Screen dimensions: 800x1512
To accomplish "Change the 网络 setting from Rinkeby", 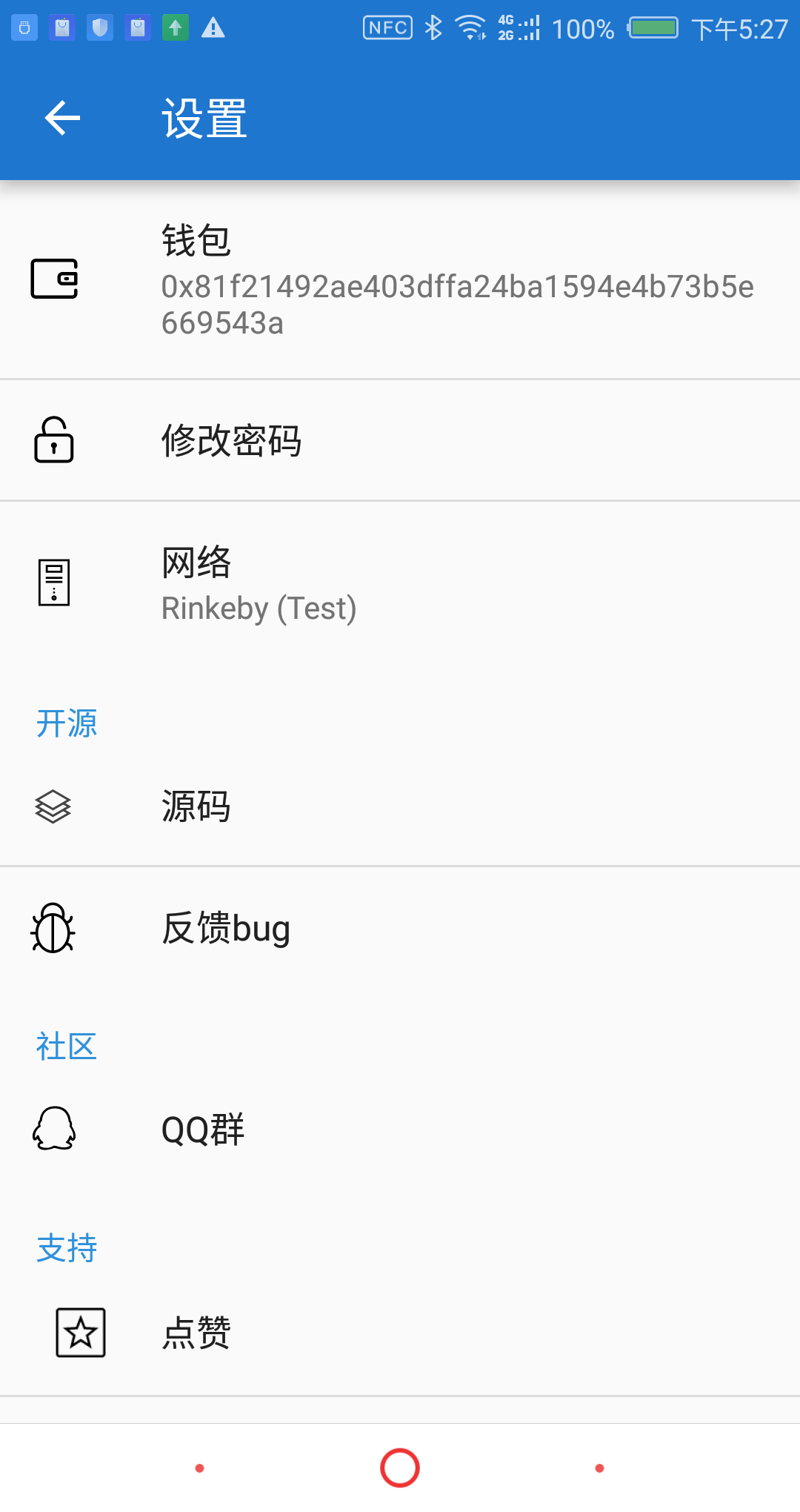I will tap(400, 584).
